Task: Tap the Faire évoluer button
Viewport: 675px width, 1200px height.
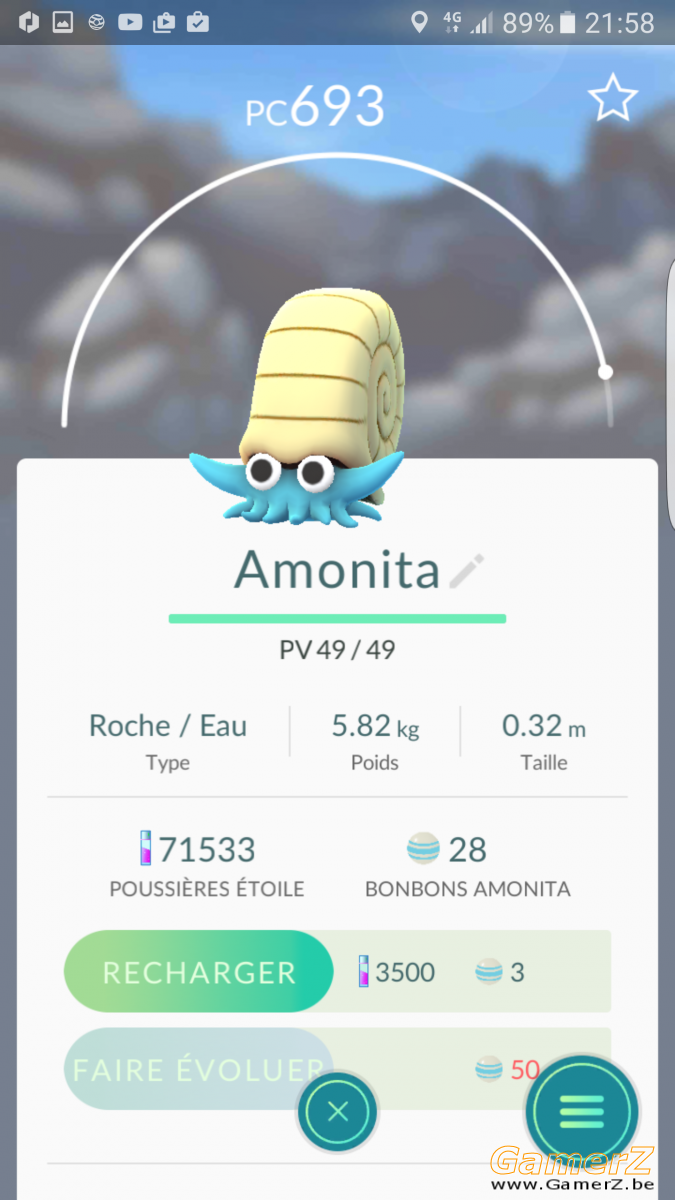Action: (199, 1069)
